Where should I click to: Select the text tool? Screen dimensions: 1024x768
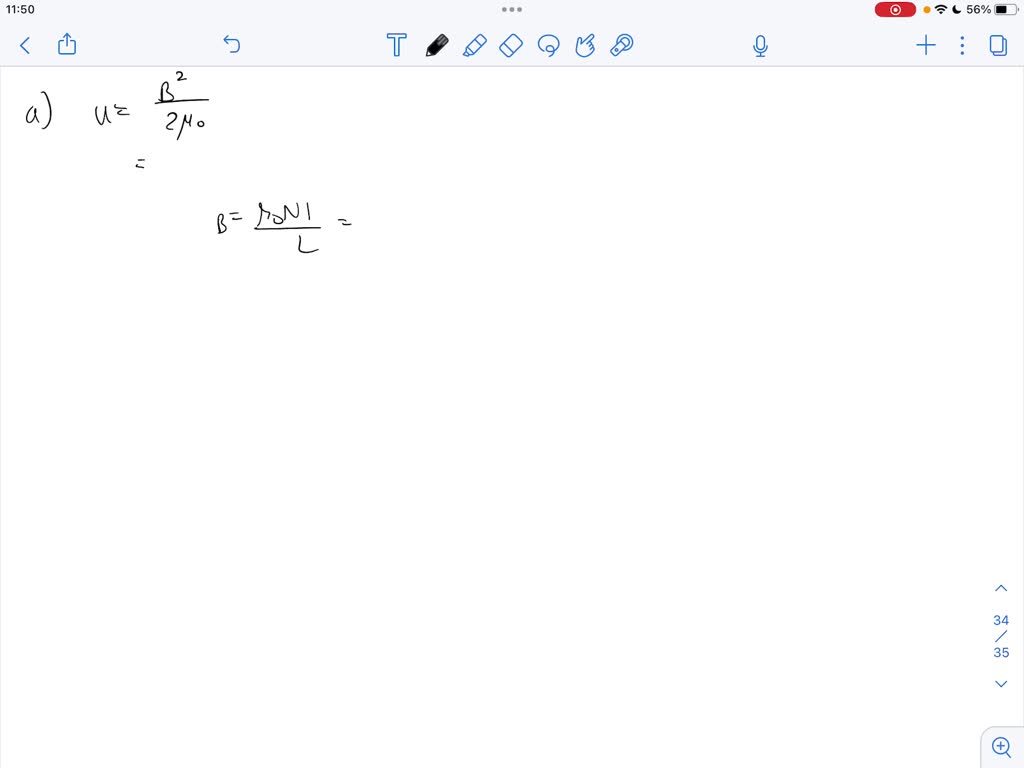pos(396,45)
